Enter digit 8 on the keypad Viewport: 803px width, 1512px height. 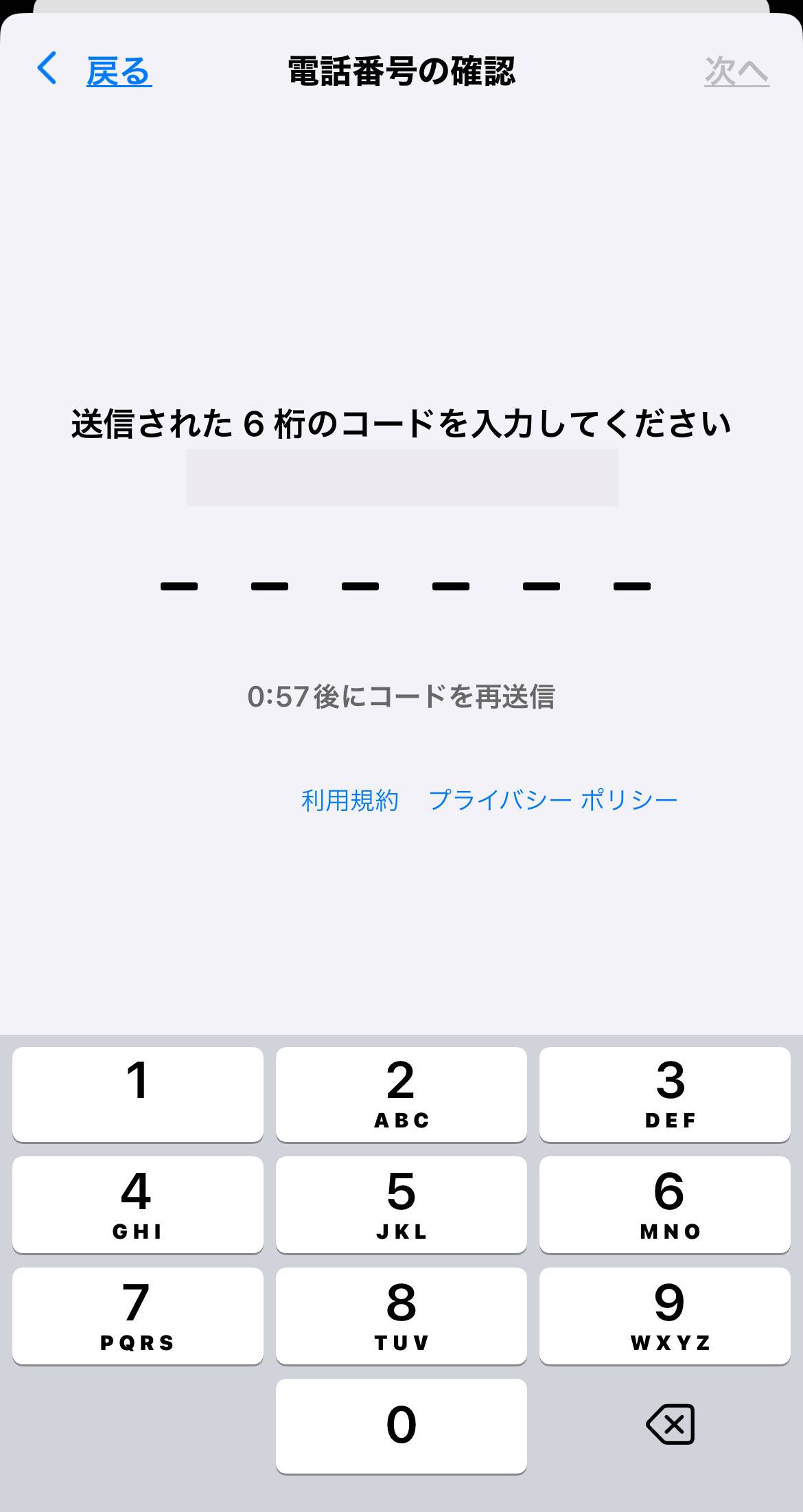coord(401,1316)
